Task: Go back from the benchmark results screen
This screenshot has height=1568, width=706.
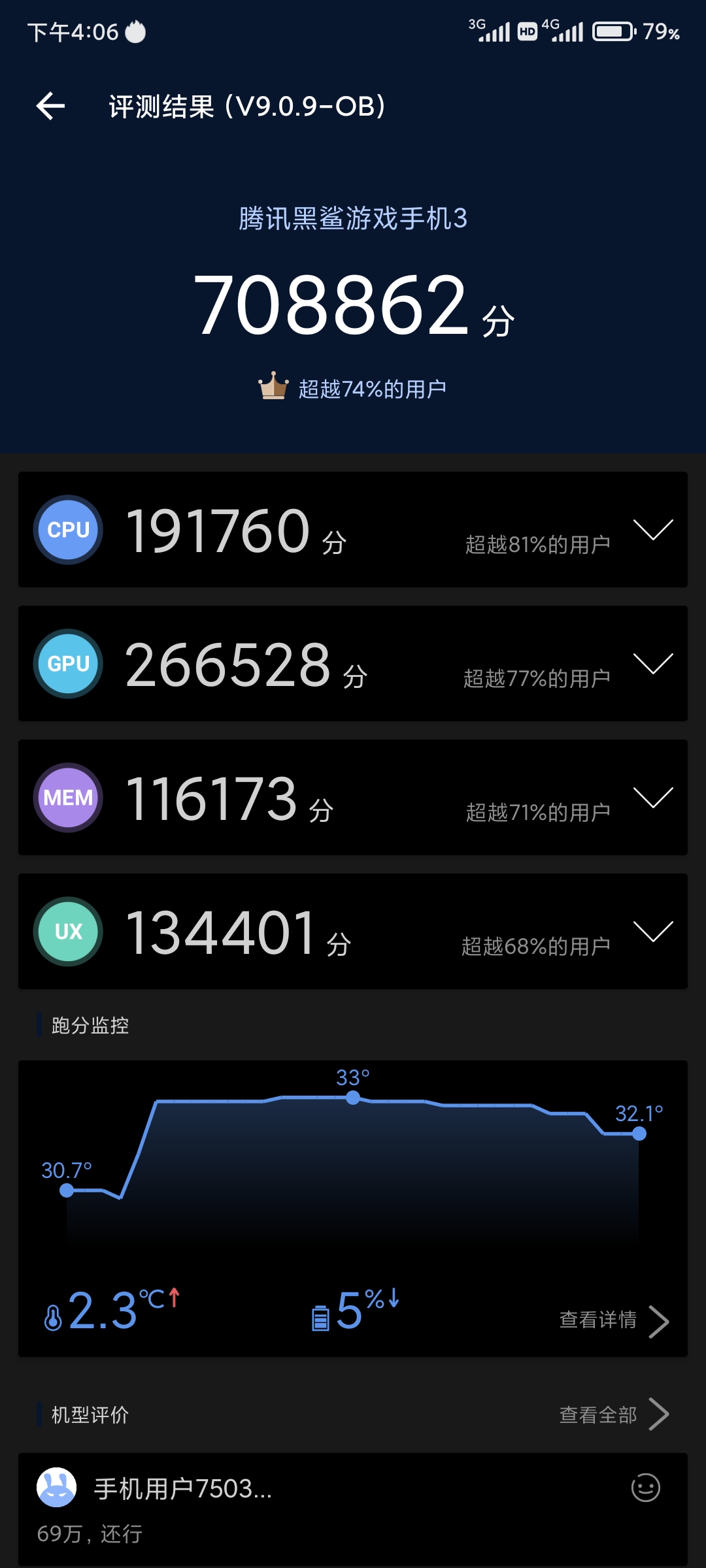Action: [x=50, y=106]
